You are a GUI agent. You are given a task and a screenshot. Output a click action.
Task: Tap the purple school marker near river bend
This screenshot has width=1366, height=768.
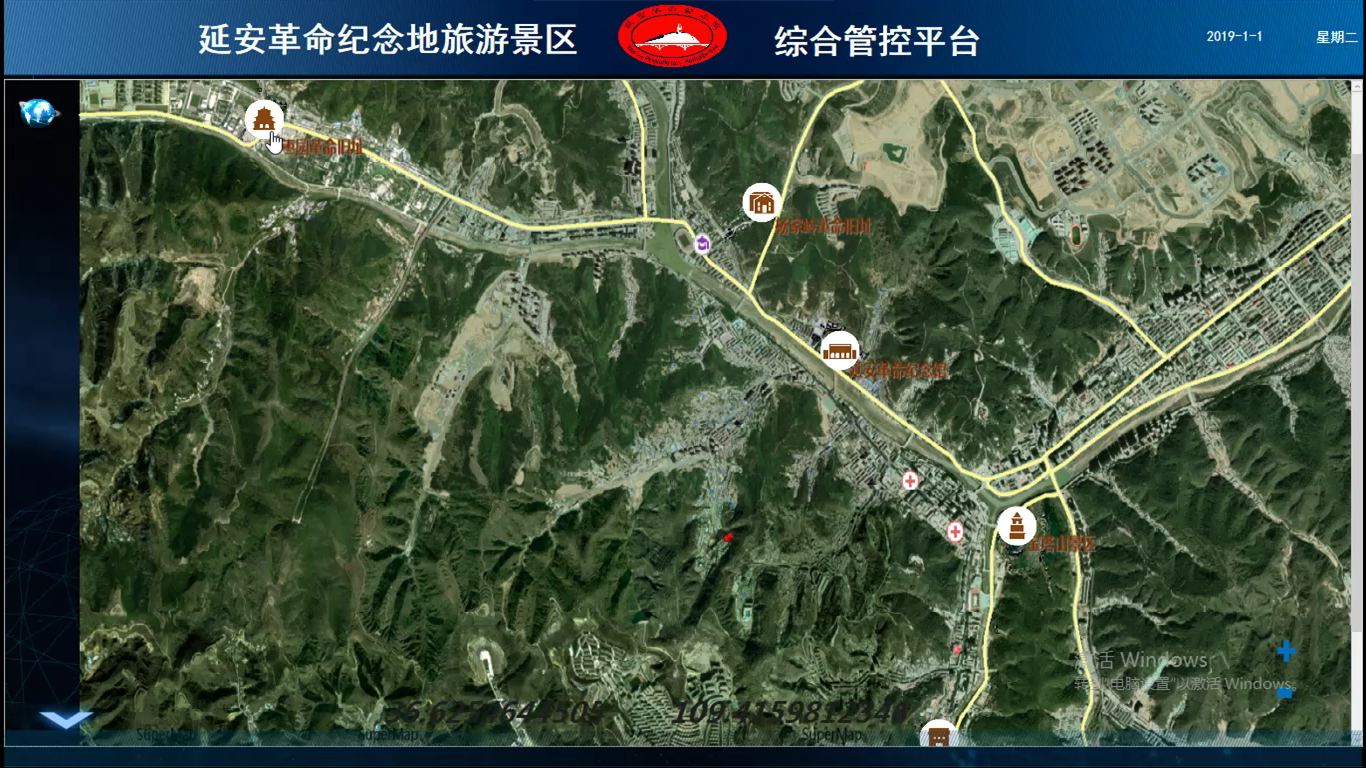[703, 243]
